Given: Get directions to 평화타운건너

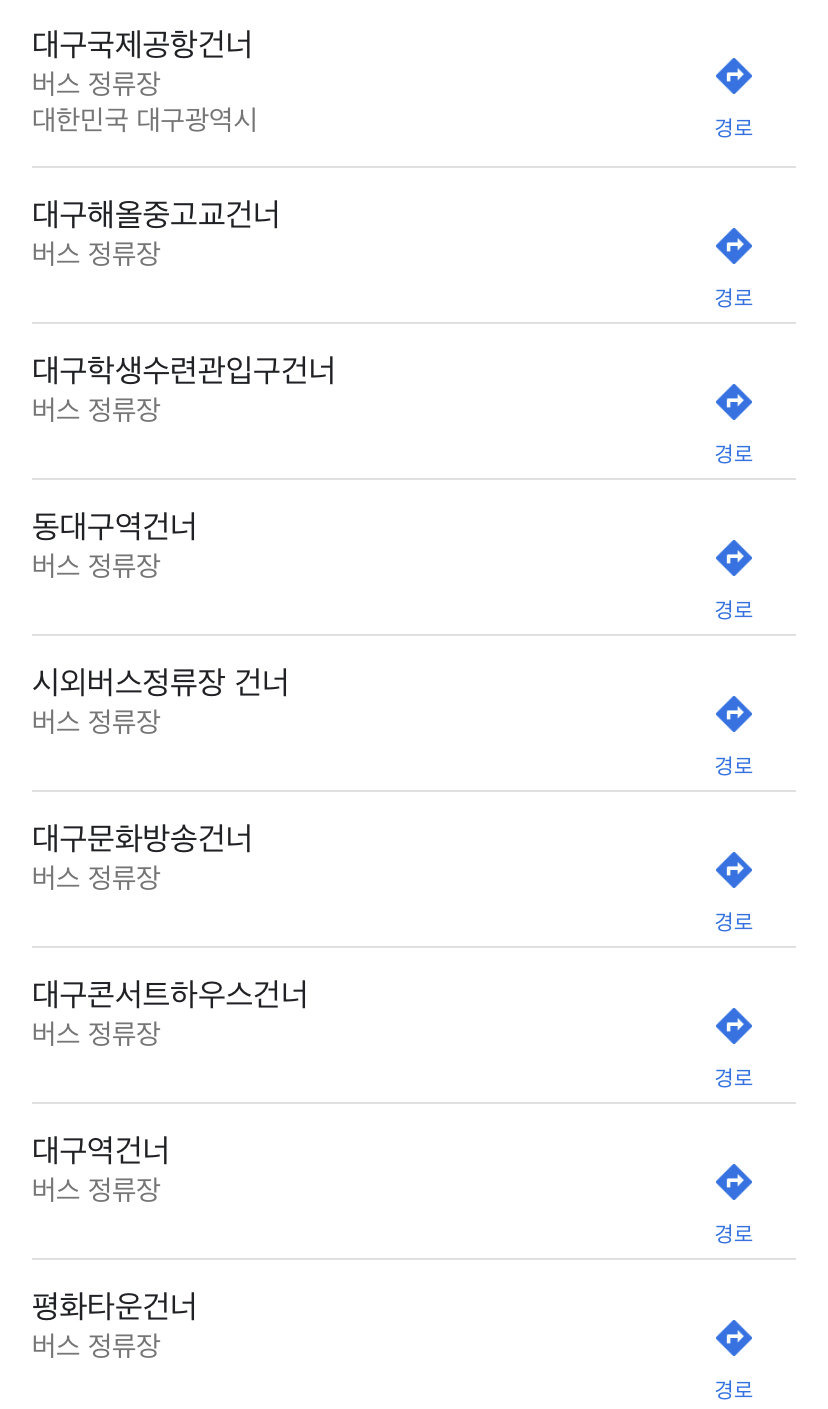Looking at the screenshot, I should (x=733, y=1339).
